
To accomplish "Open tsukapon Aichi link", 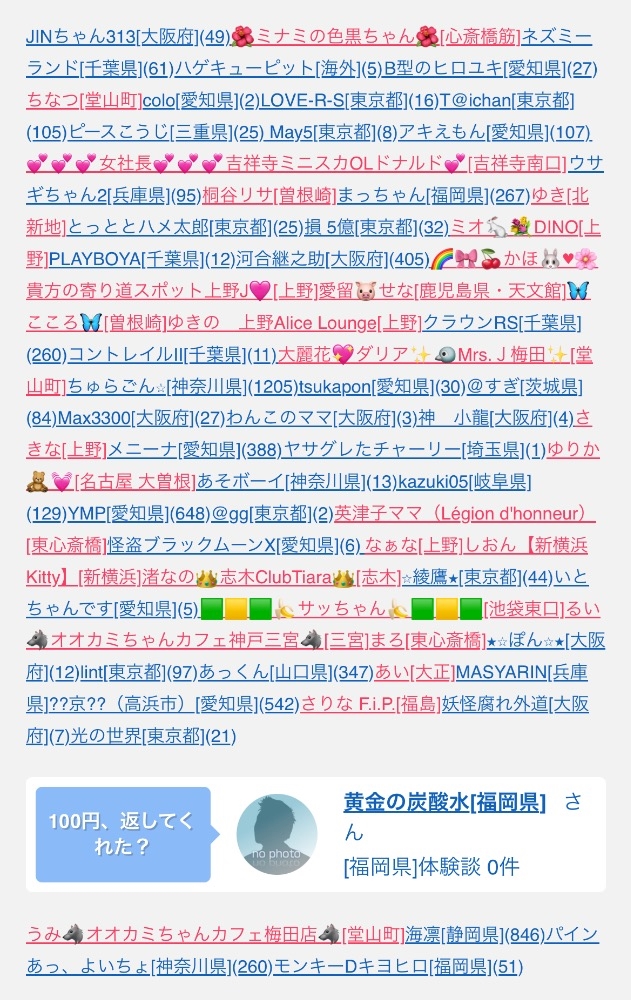I will click(382, 386).
